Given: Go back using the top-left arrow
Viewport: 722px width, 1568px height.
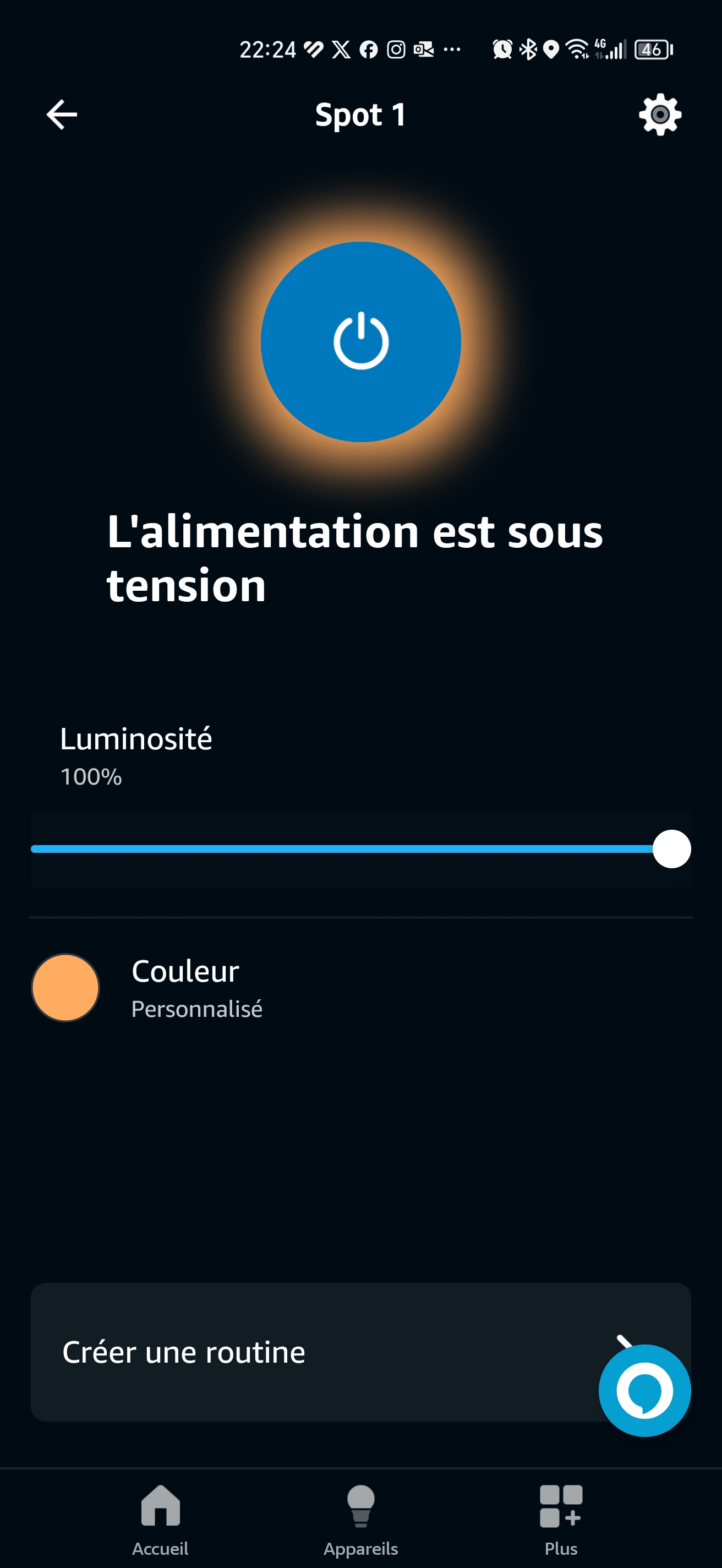Looking at the screenshot, I should tap(62, 115).
